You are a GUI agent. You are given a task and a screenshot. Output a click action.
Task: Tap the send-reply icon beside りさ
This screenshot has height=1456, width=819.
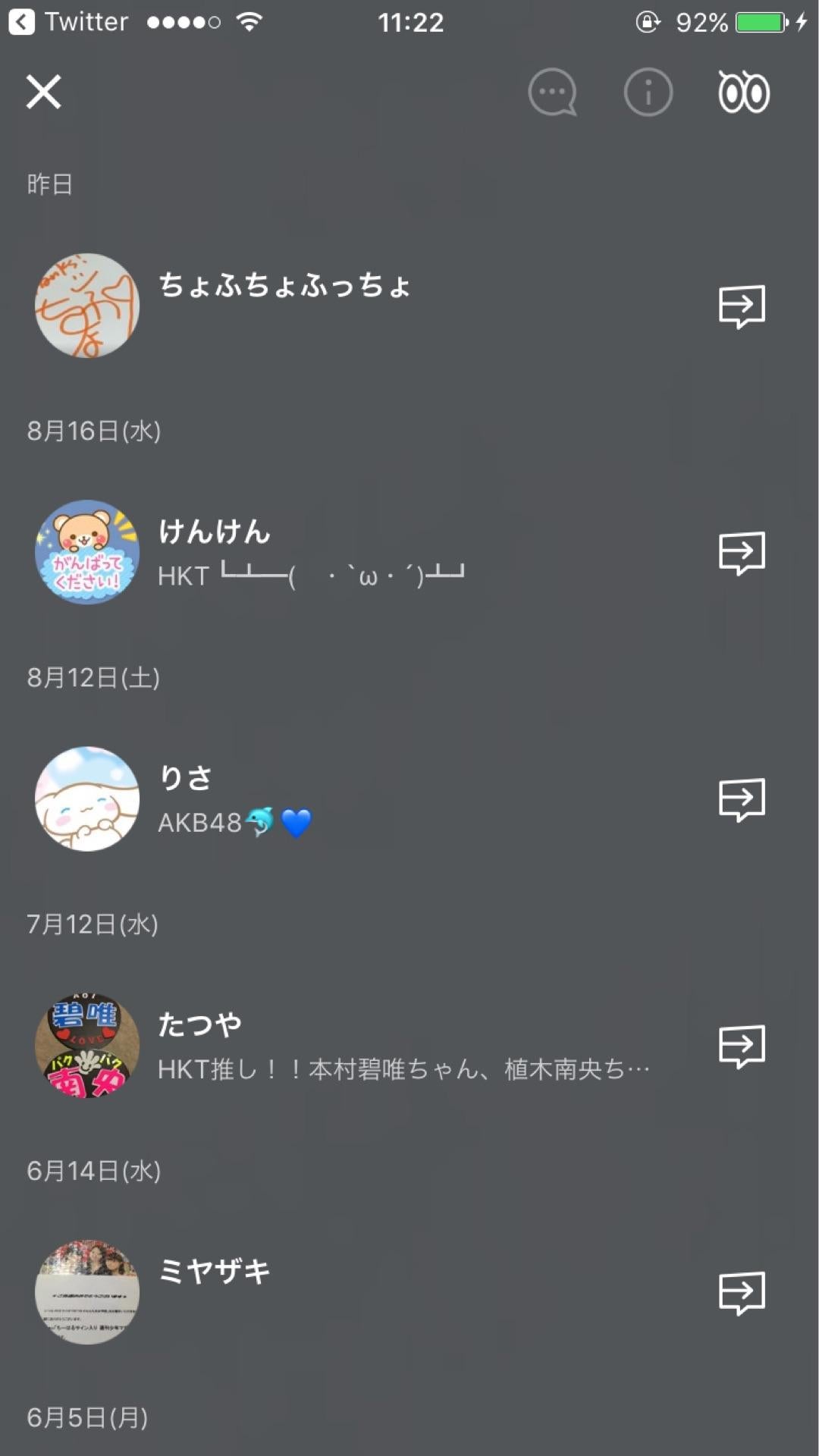(x=741, y=799)
